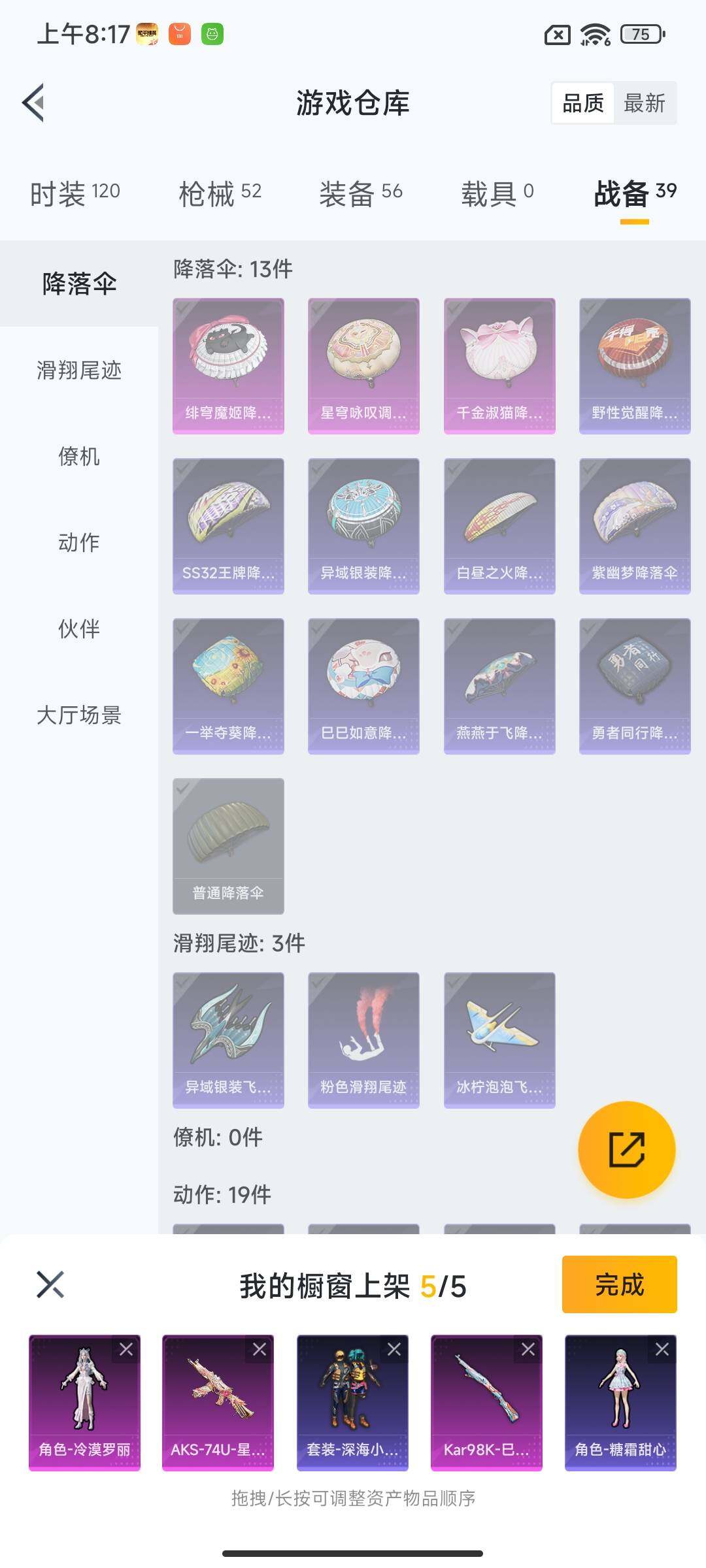
Task: Jump to the 动作 sidebar category
Action: 79,543
